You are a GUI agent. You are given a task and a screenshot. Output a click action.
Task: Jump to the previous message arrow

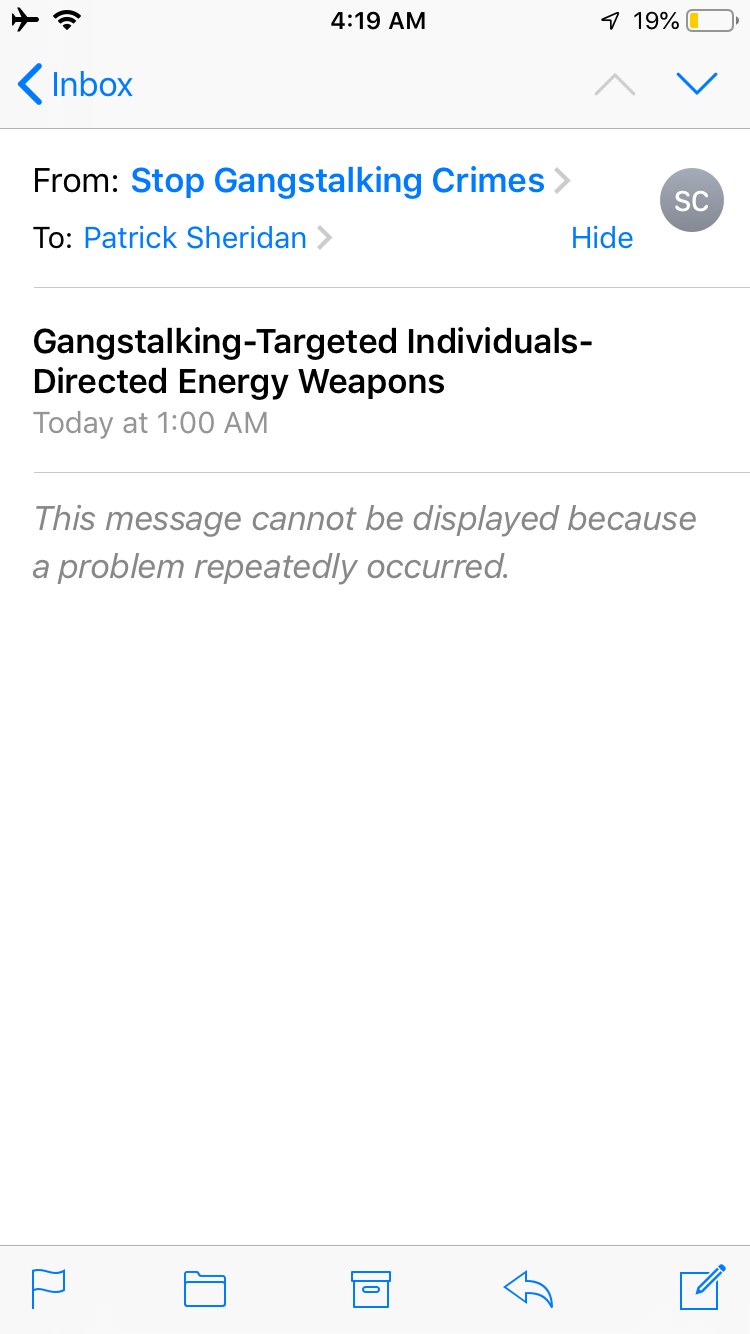615,85
